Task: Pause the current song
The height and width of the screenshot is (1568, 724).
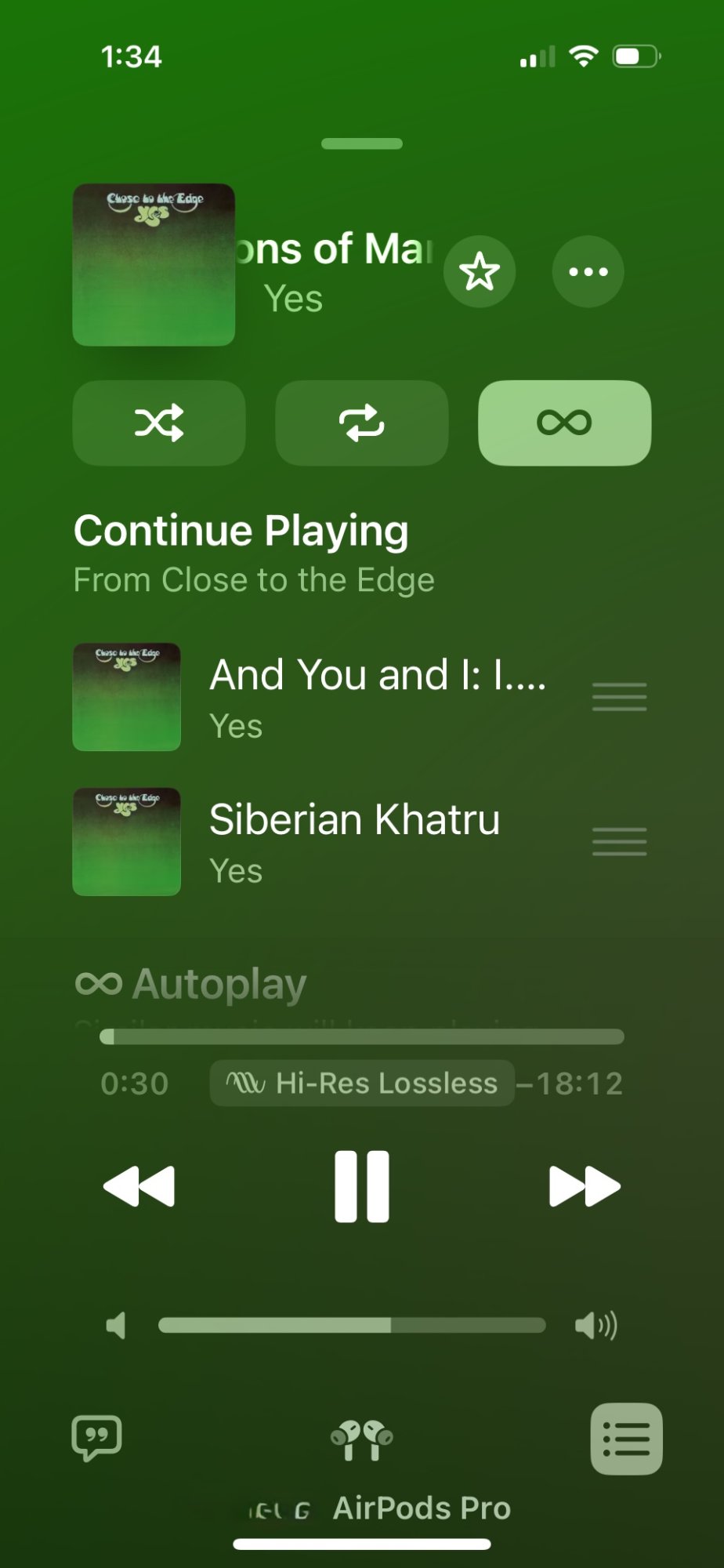Action: coord(362,1186)
